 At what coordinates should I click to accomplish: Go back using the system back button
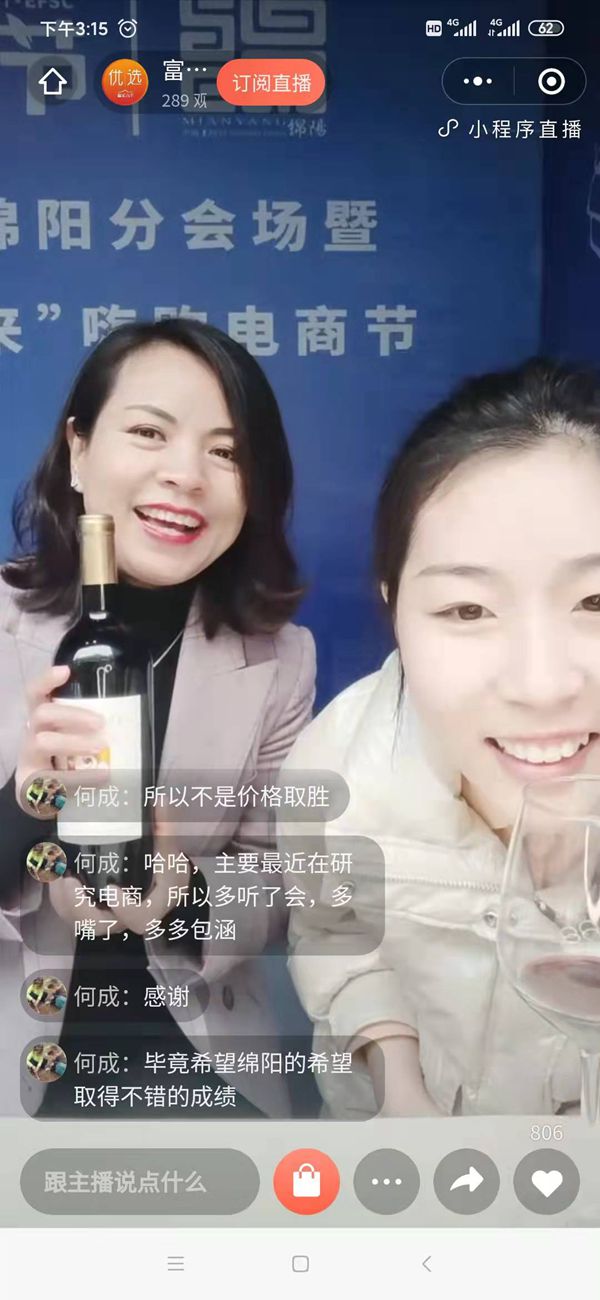coord(426,1264)
